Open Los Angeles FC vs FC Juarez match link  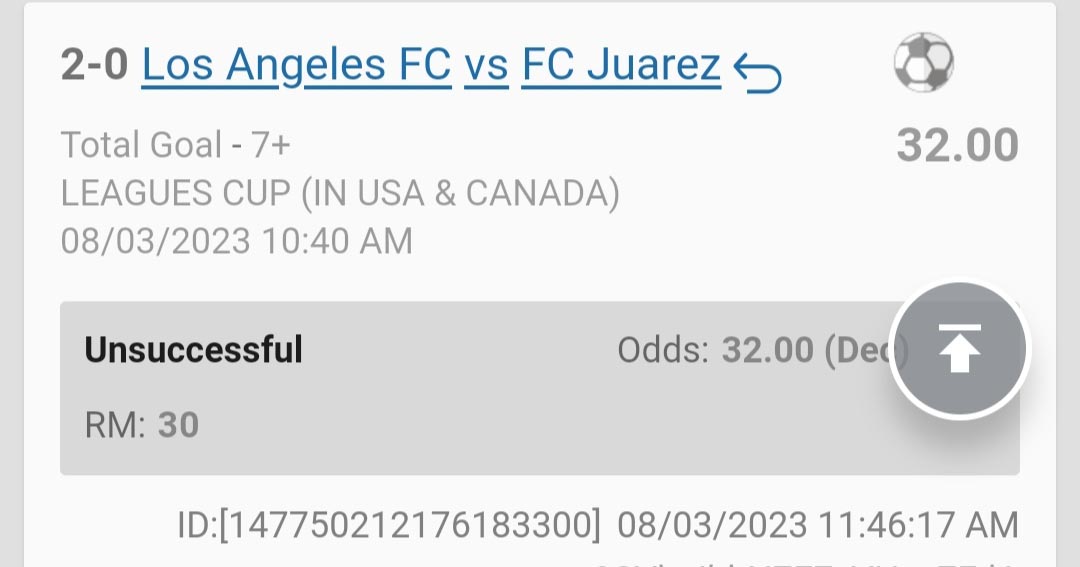pyautogui.click(x=430, y=66)
